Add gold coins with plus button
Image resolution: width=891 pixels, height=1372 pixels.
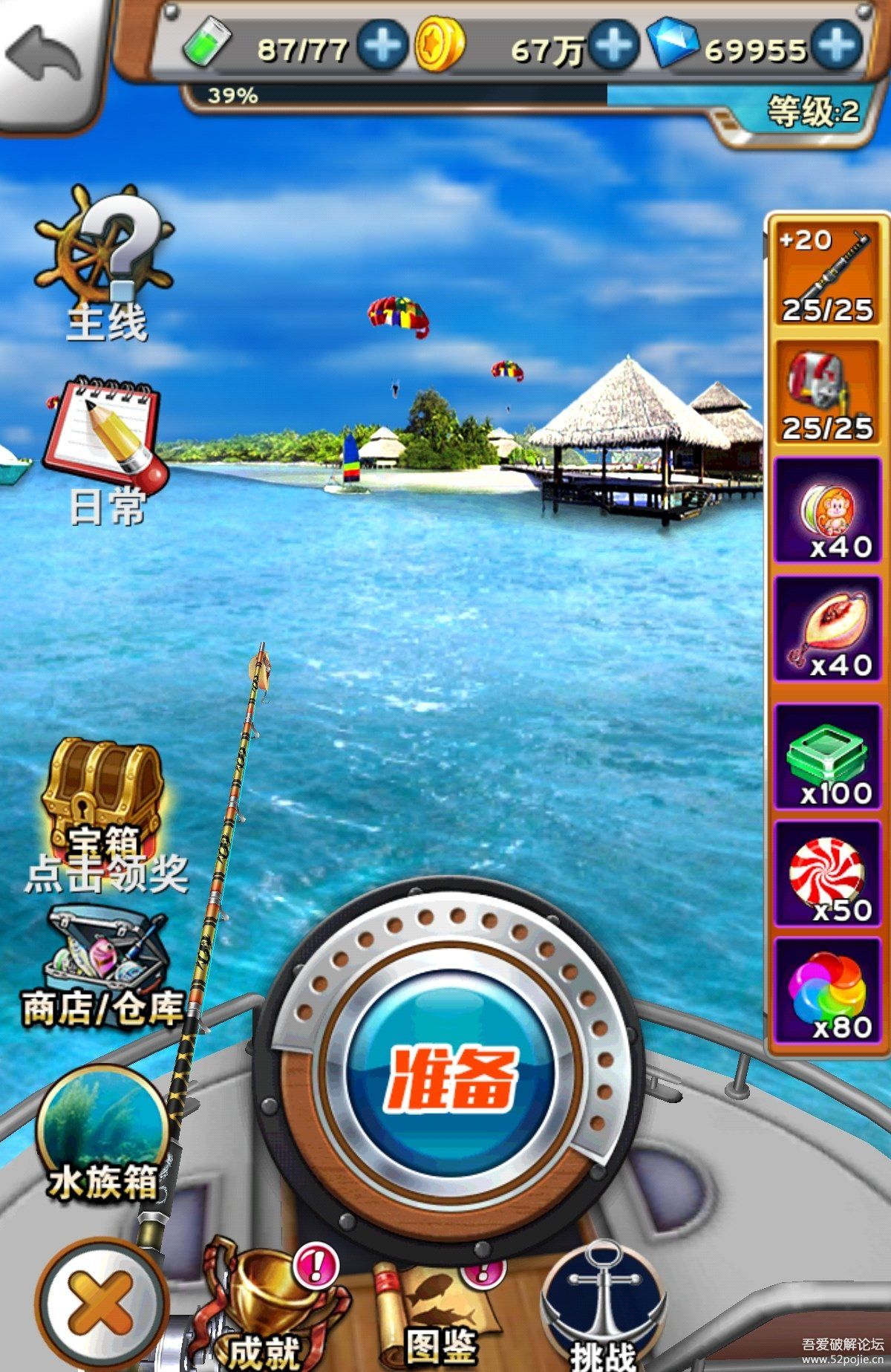pos(613,46)
